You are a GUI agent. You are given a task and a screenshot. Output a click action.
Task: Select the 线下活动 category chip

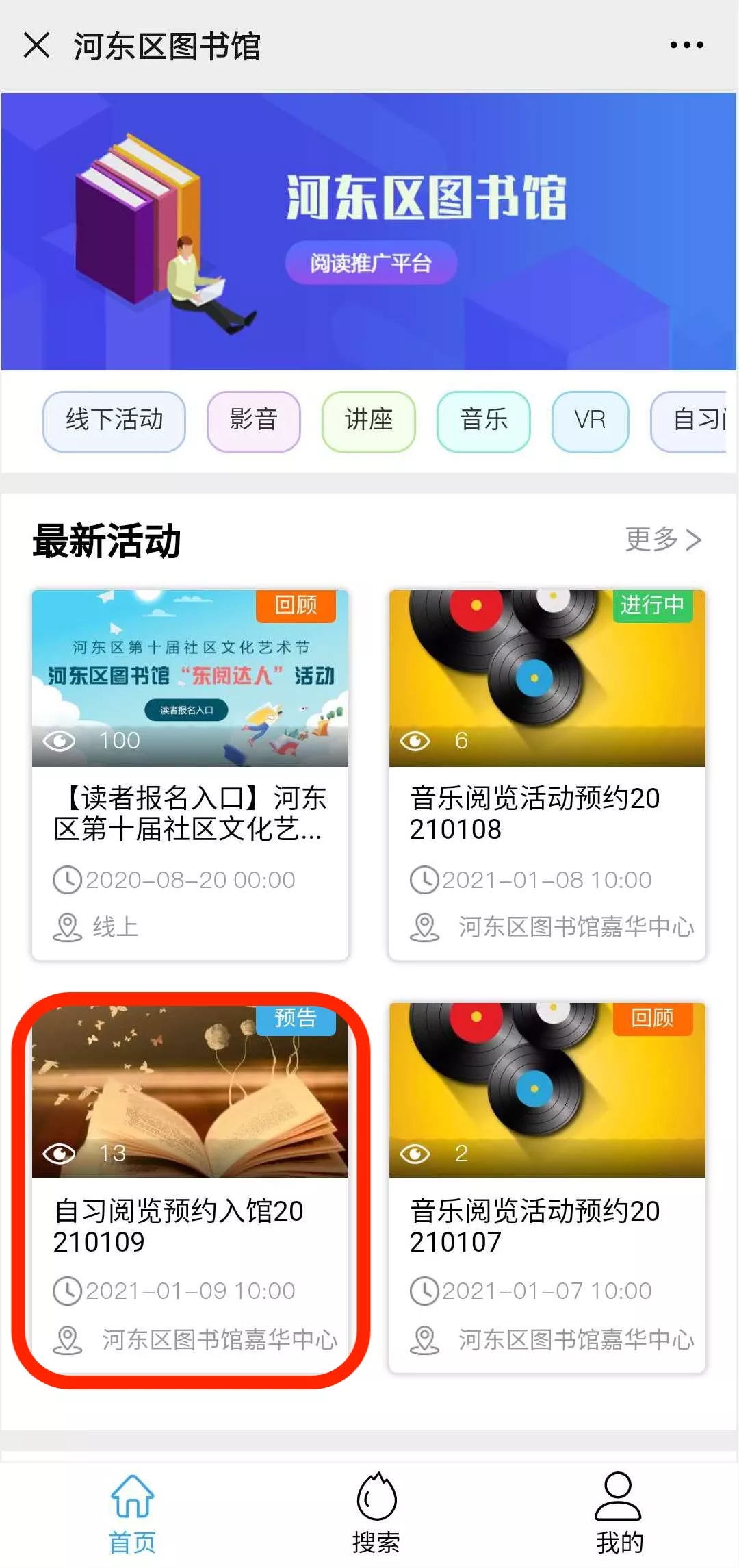pyautogui.click(x=114, y=420)
